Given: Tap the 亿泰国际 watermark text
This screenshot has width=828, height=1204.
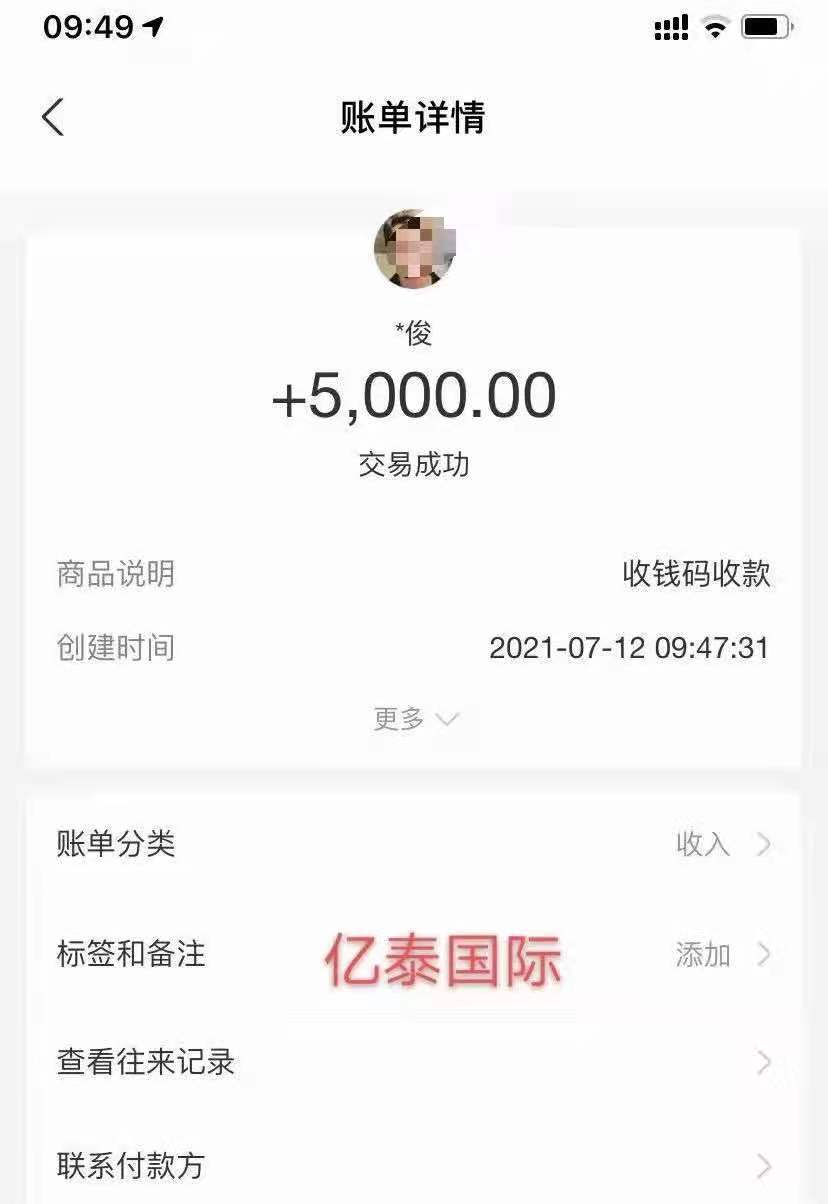Looking at the screenshot, I should [445, 957].
